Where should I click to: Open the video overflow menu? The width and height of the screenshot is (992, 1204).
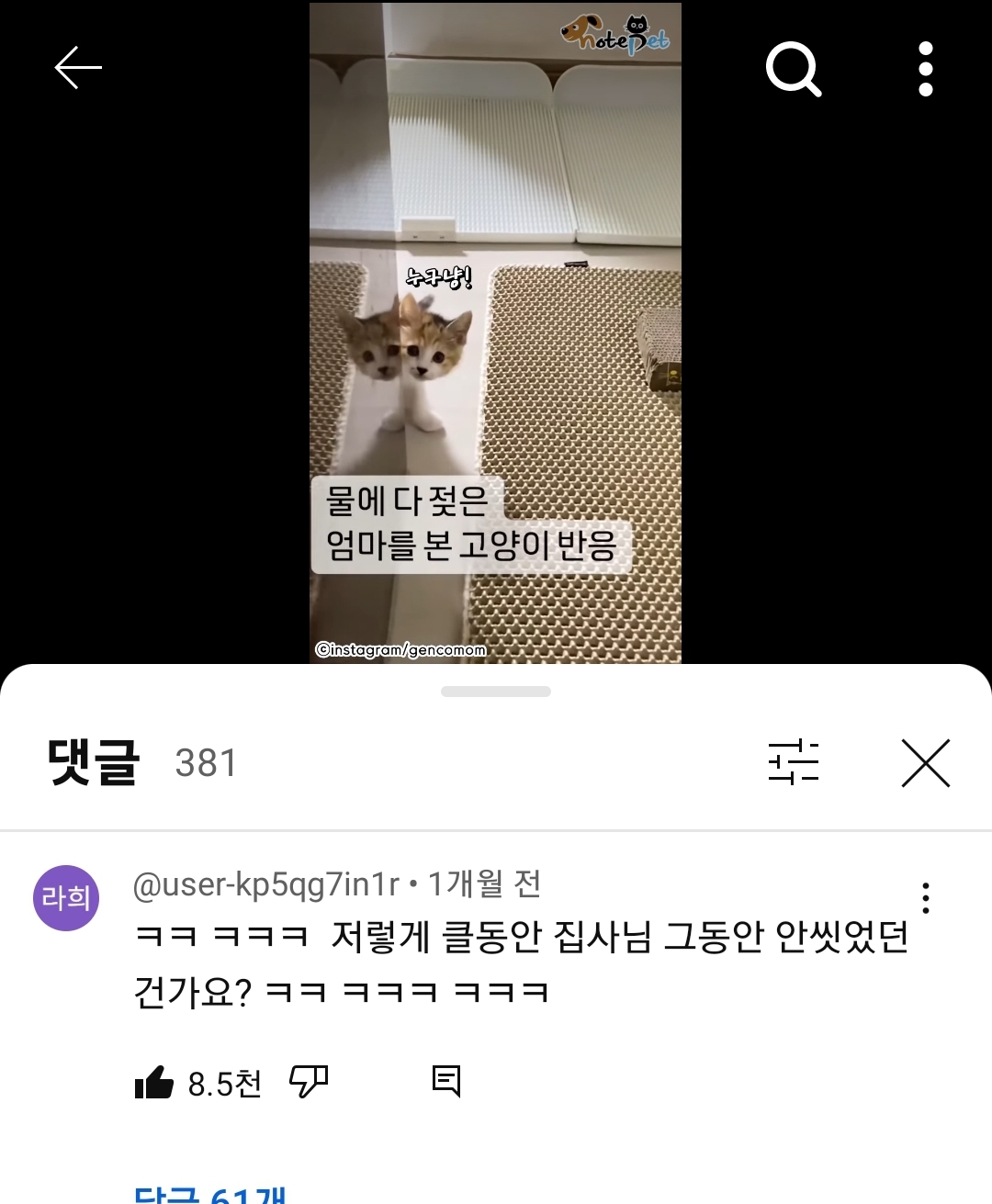pos(926,69)
